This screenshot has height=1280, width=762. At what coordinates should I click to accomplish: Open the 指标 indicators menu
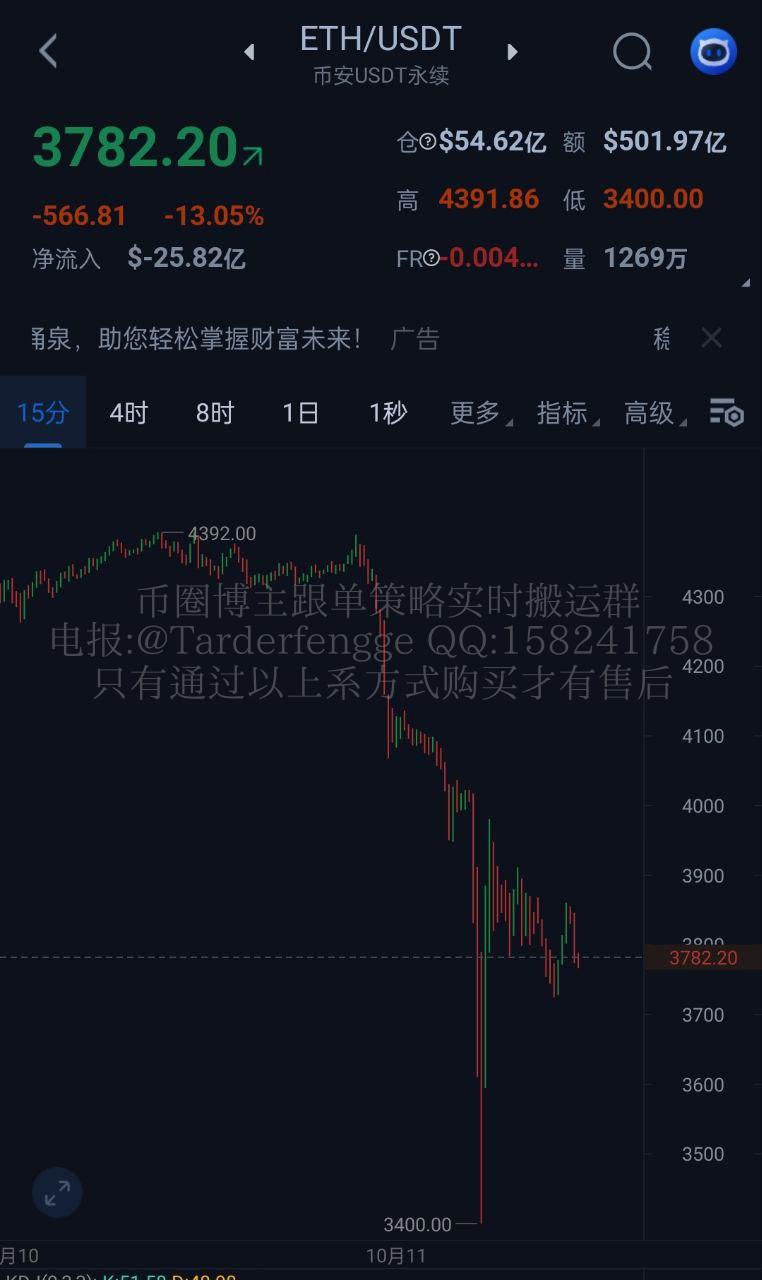(x=565, y=412)
